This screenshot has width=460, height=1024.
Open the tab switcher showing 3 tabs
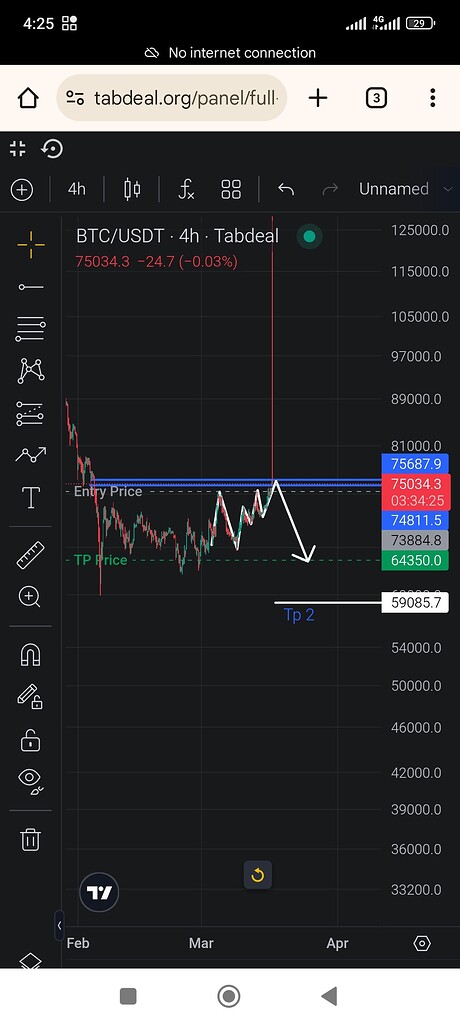pos(376,99)
